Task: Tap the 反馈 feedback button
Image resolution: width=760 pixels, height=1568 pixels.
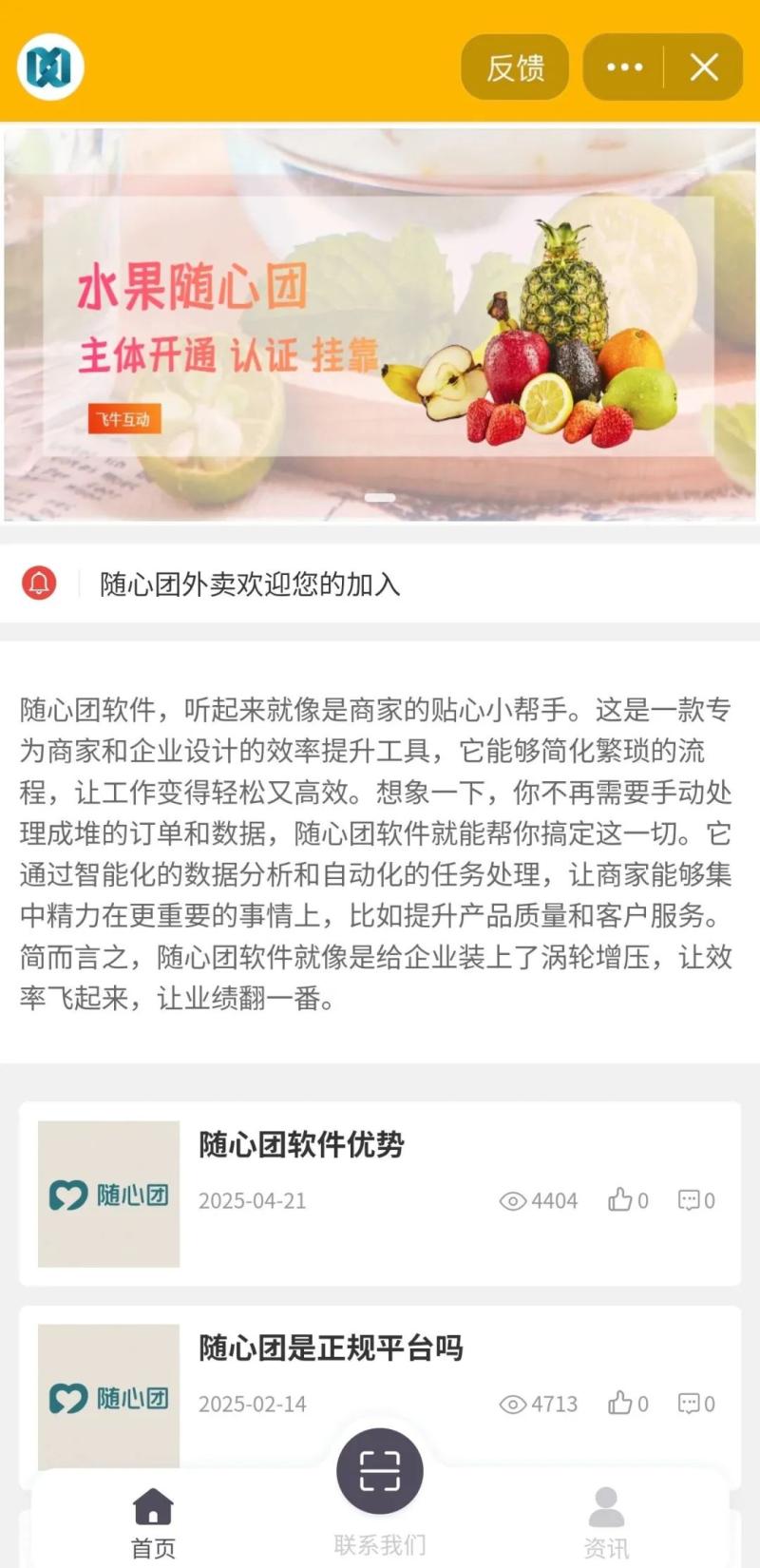Action: (x=515, y=67)
